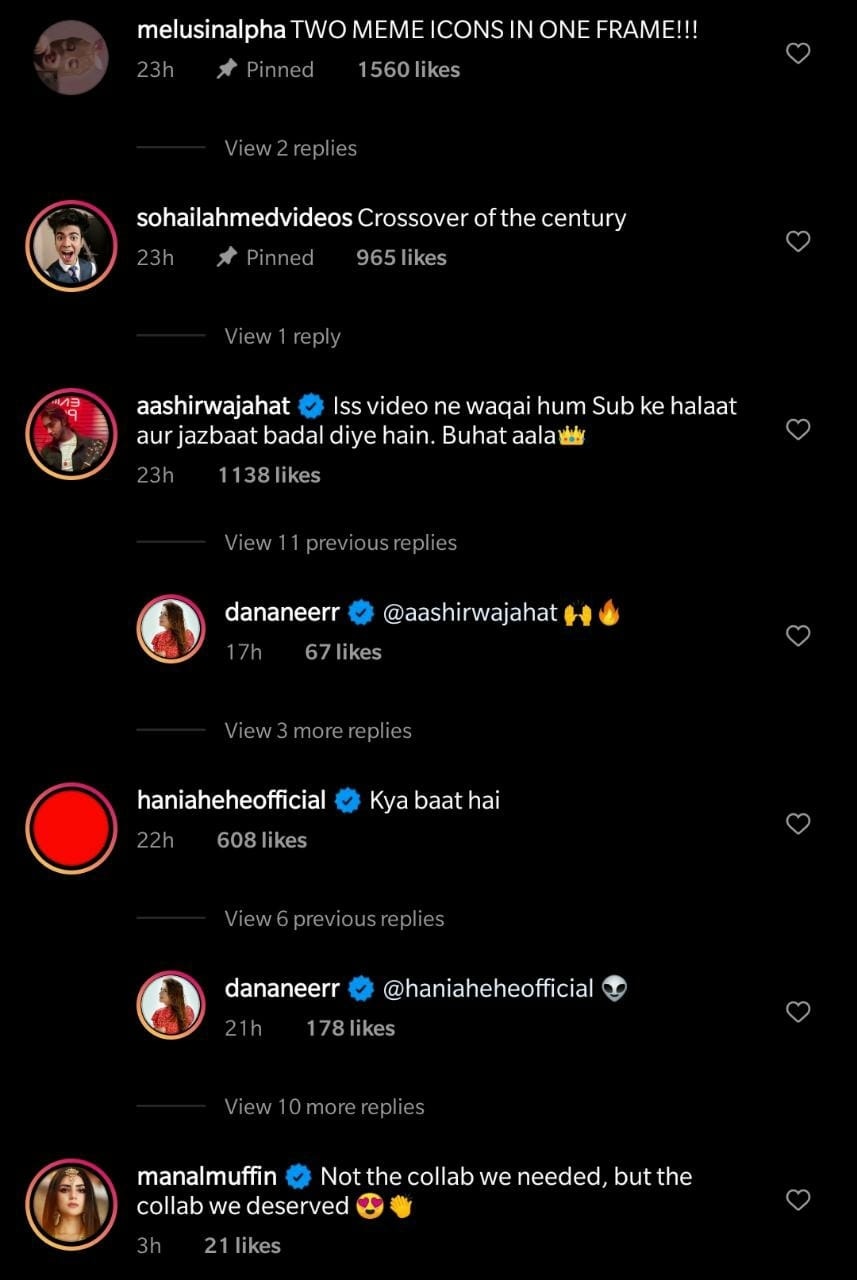Like melusinalpha's pinned comment
857x1280 pixels.
coord(798,53)
